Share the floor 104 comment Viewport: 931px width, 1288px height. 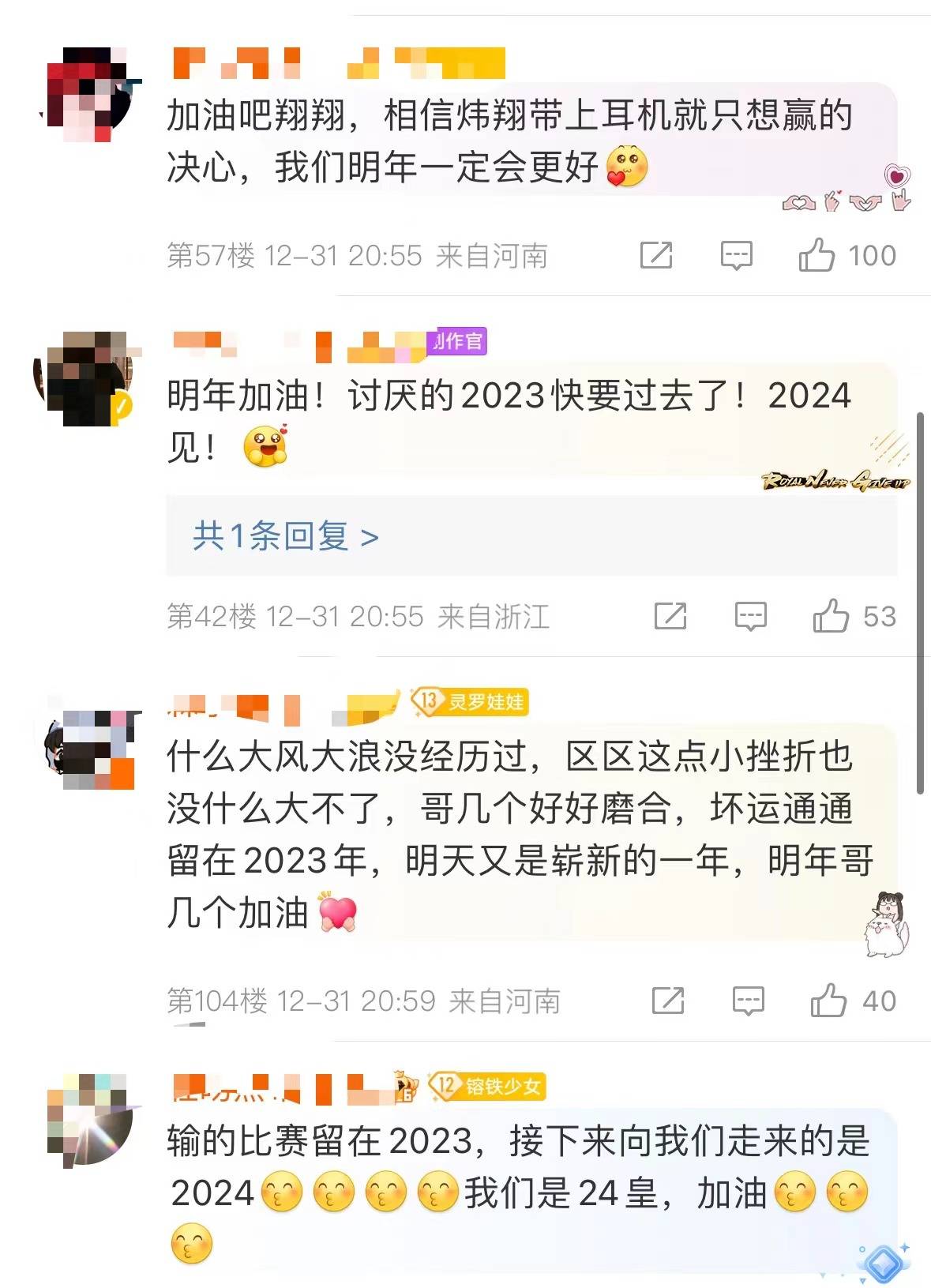tap(667, 1001)
